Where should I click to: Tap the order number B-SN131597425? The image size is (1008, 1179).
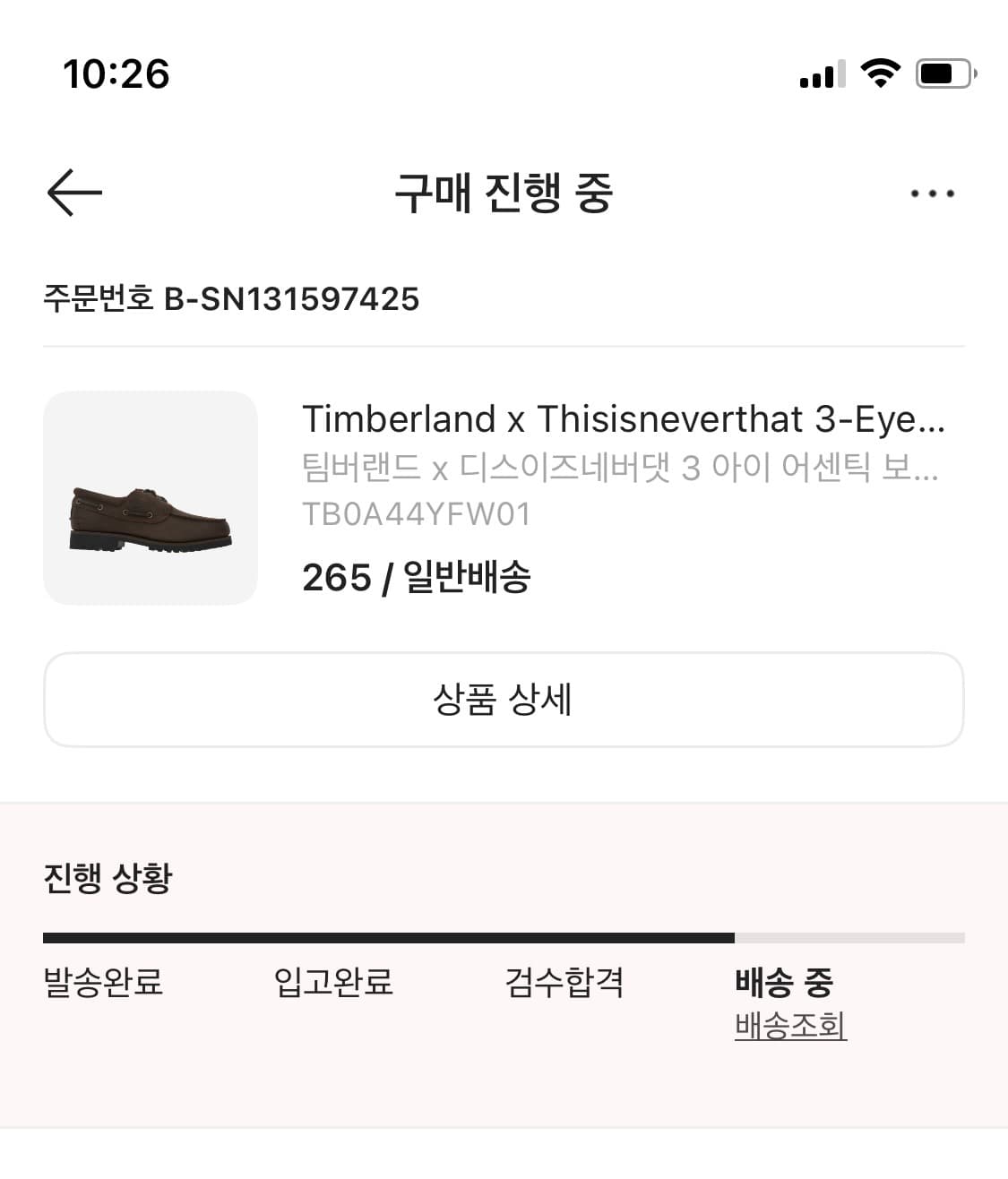tap(231, 298)
